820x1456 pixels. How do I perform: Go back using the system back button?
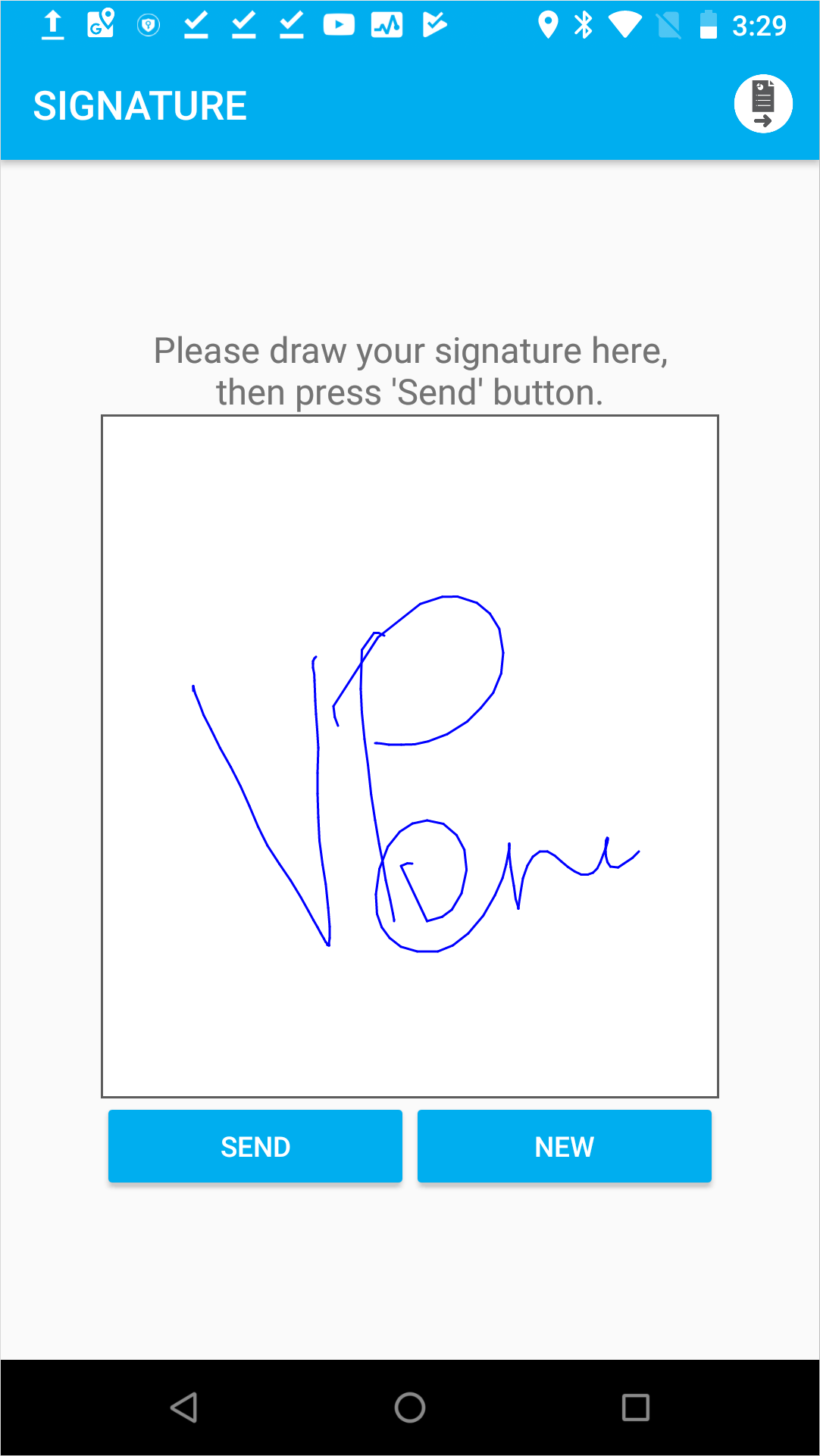(184, 1408)
